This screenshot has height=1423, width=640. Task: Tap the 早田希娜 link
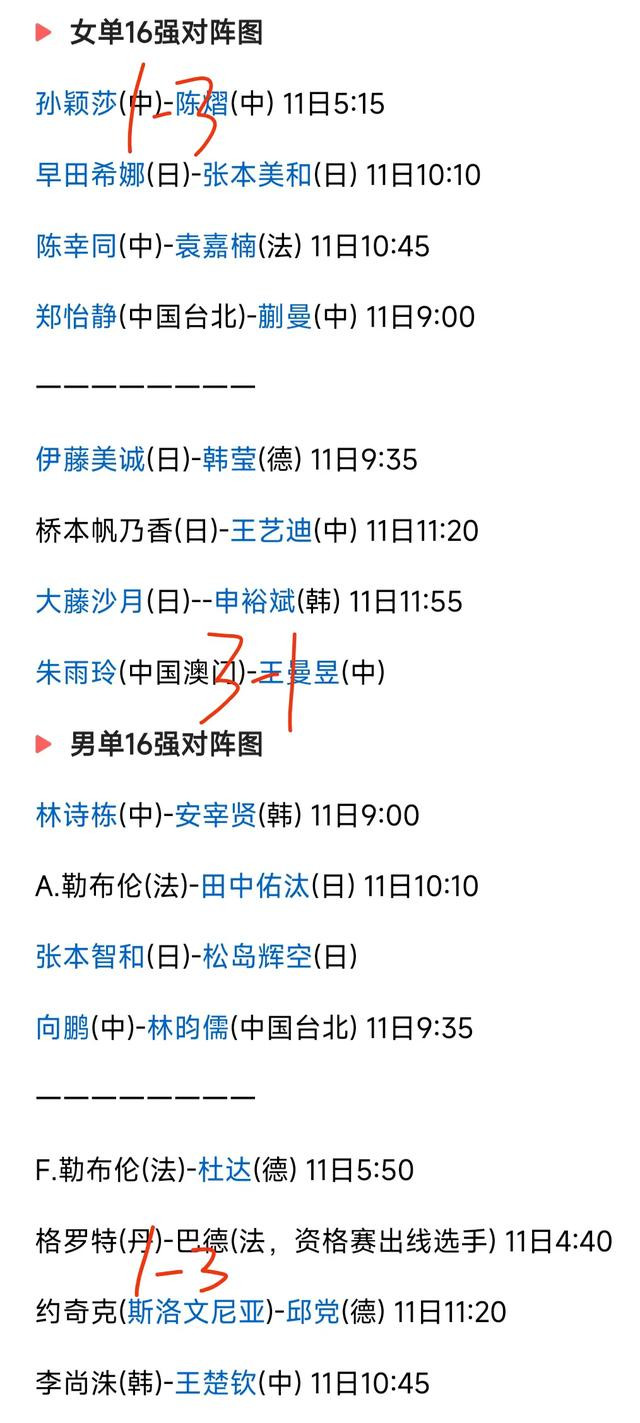[90, 175]
